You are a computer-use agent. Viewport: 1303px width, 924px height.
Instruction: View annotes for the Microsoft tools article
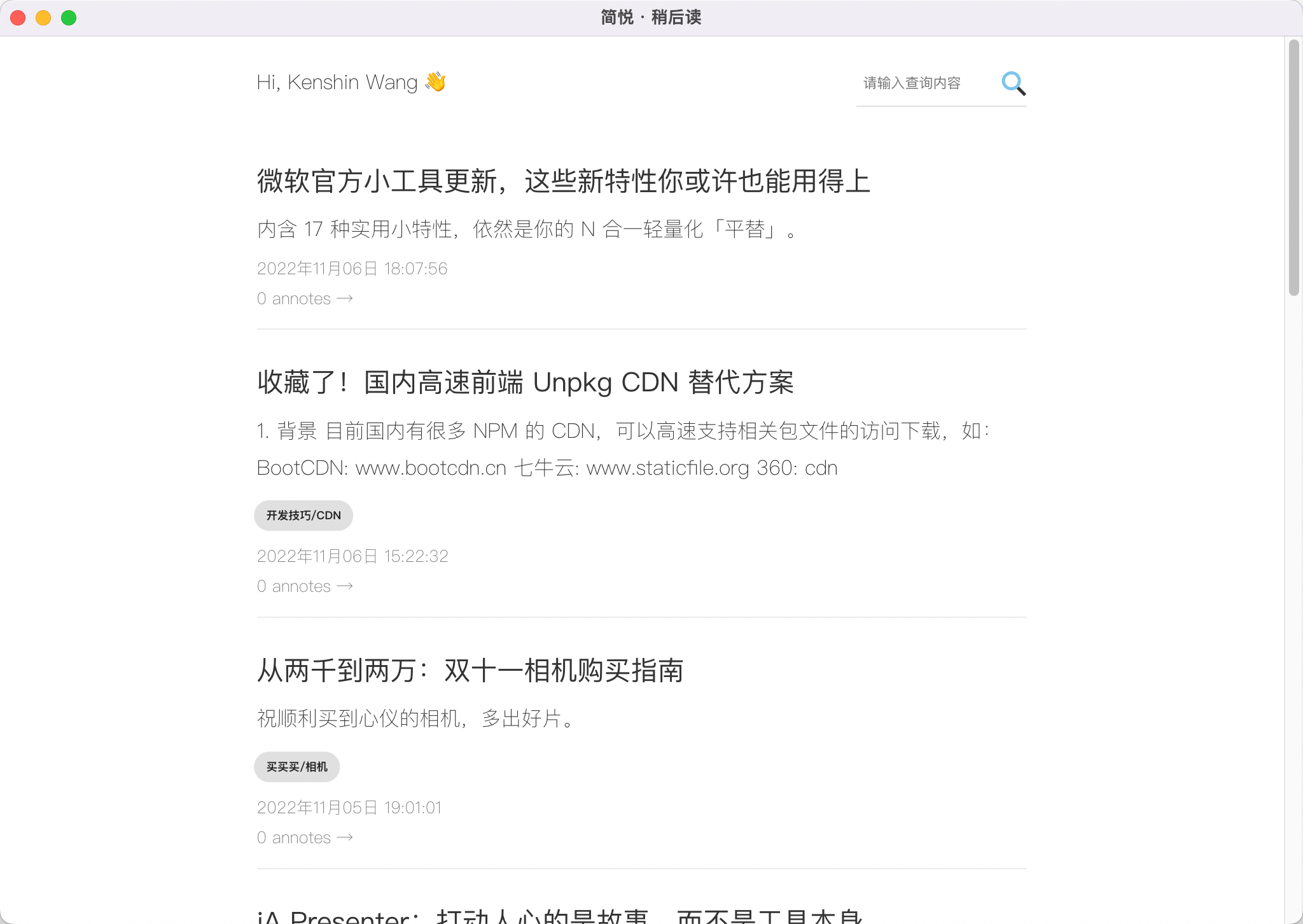305,299
